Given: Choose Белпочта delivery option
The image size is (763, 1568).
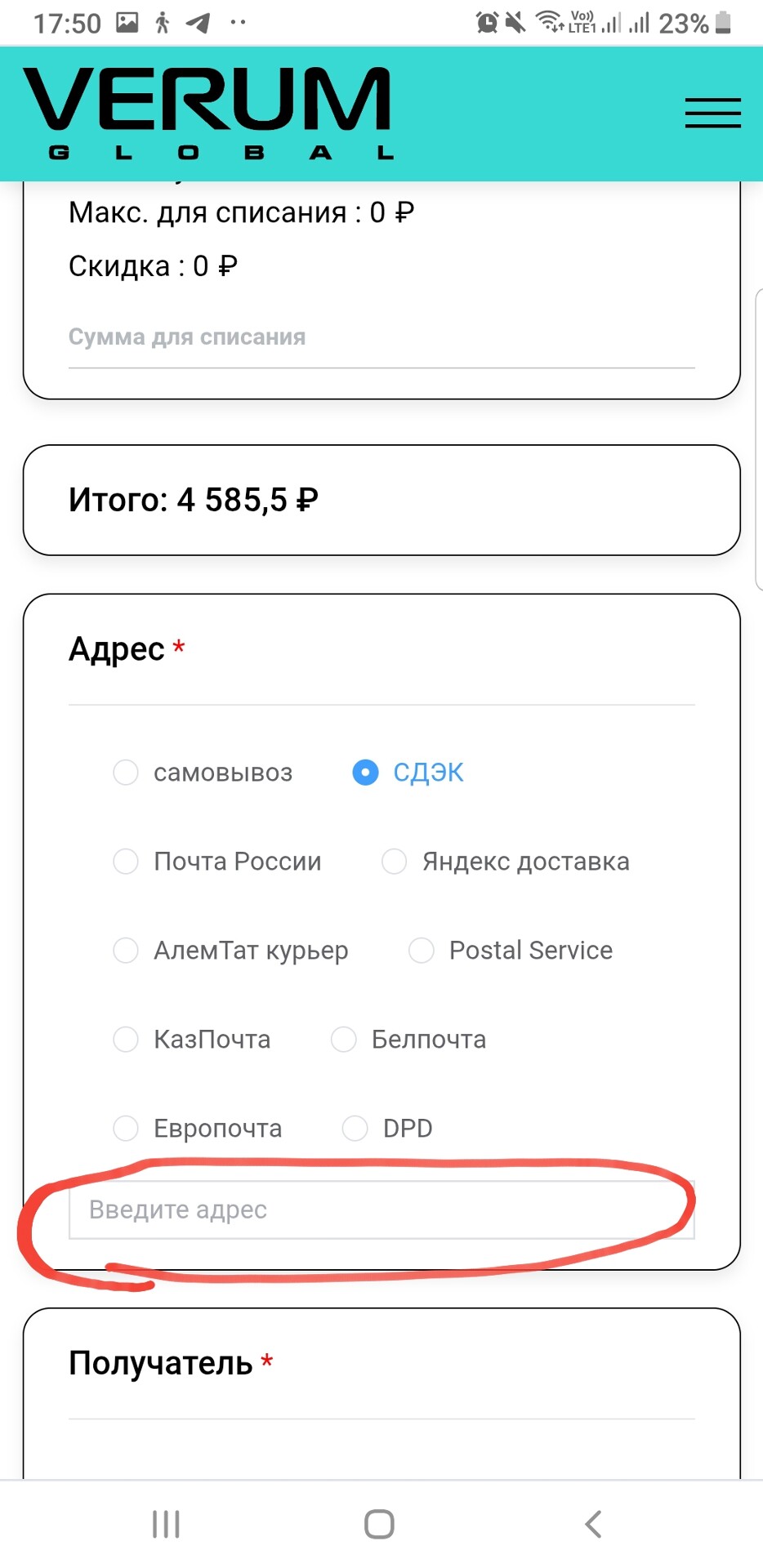Looking at the screenshot, I should pyautogui.click(x=408, y=1039).
